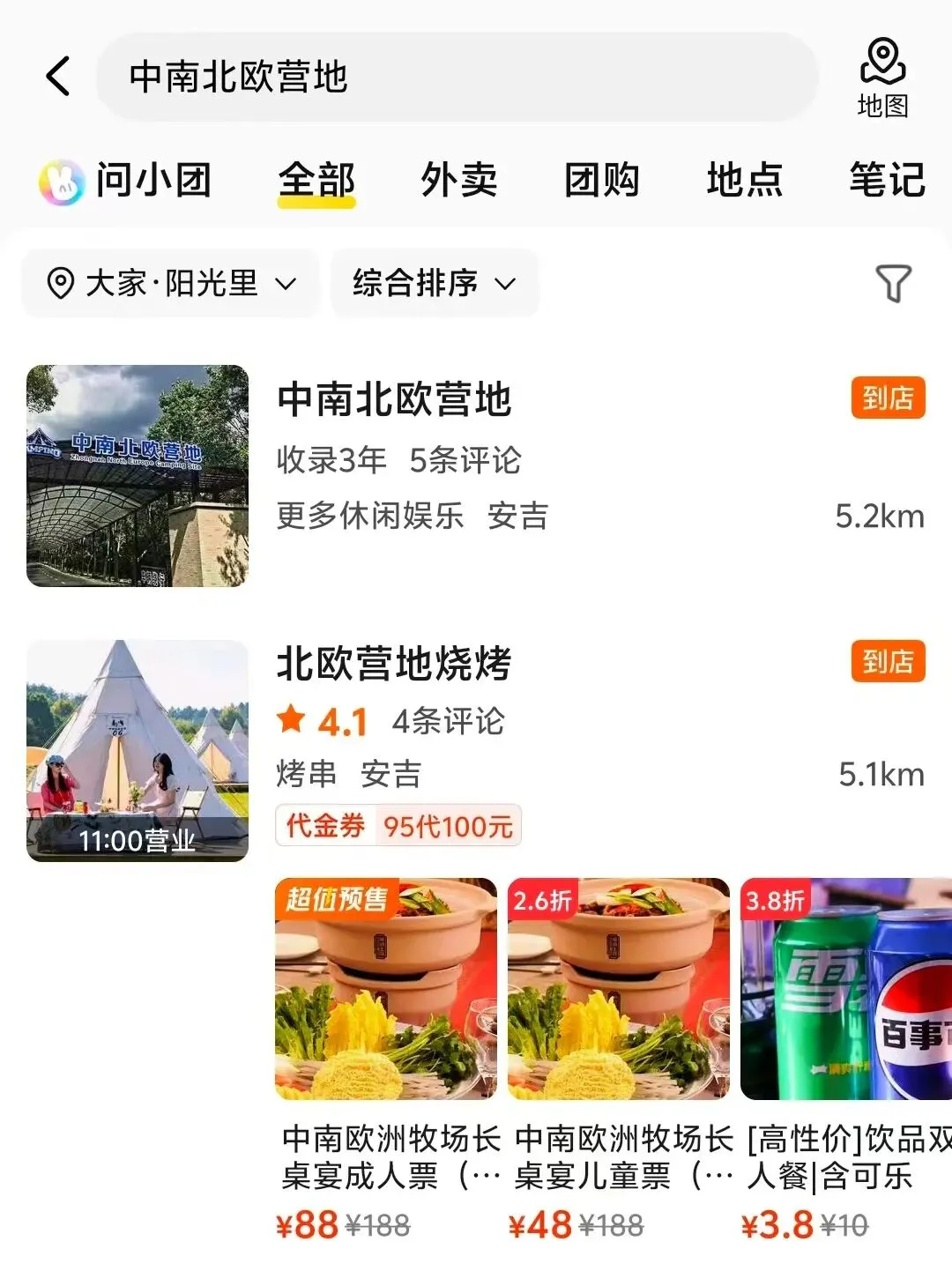
Task: Switch to the 地点 tab
Action: pyautogui.click(x=744, y=181)
